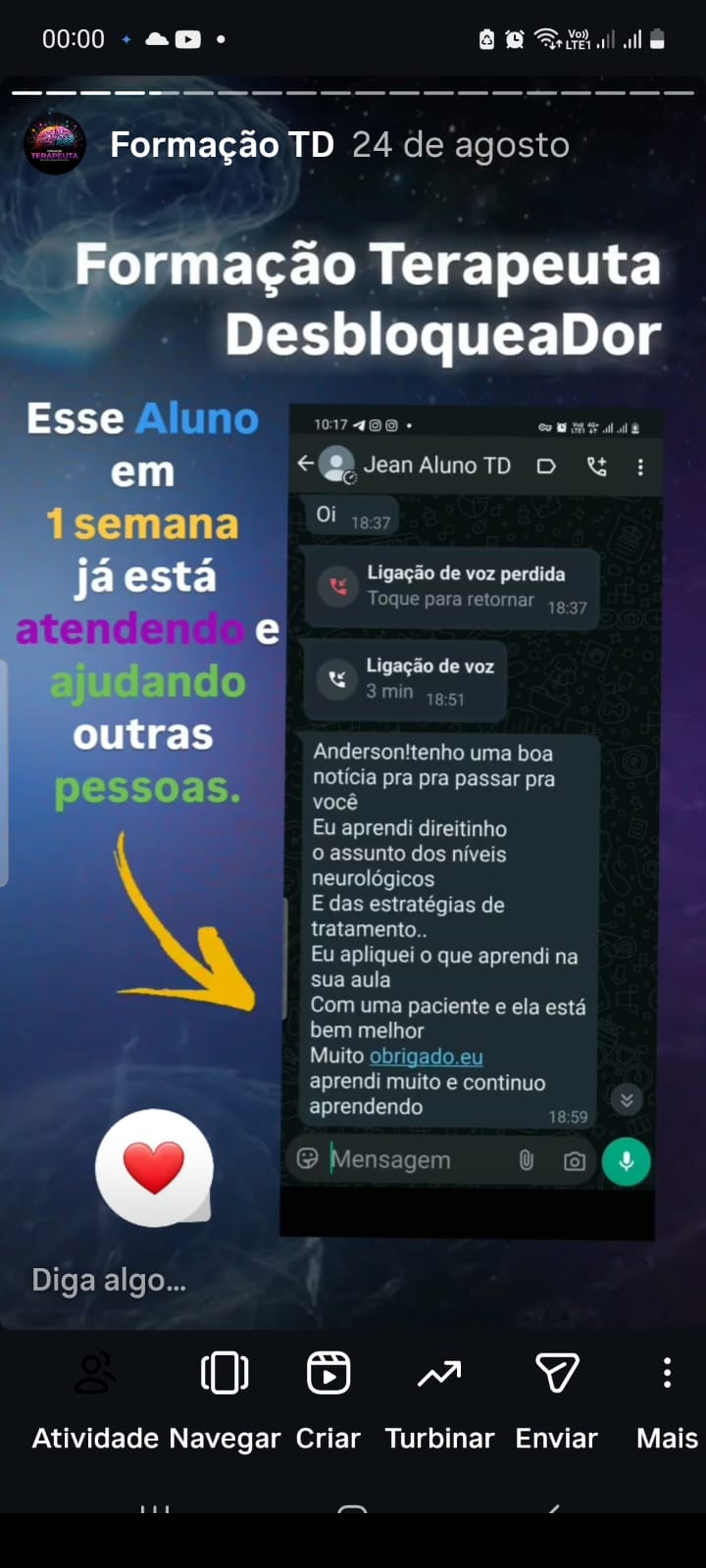Screen dimensions: 706x1568
Task: Select Navegar in the bottom navigation
Action: (224, 1373)
